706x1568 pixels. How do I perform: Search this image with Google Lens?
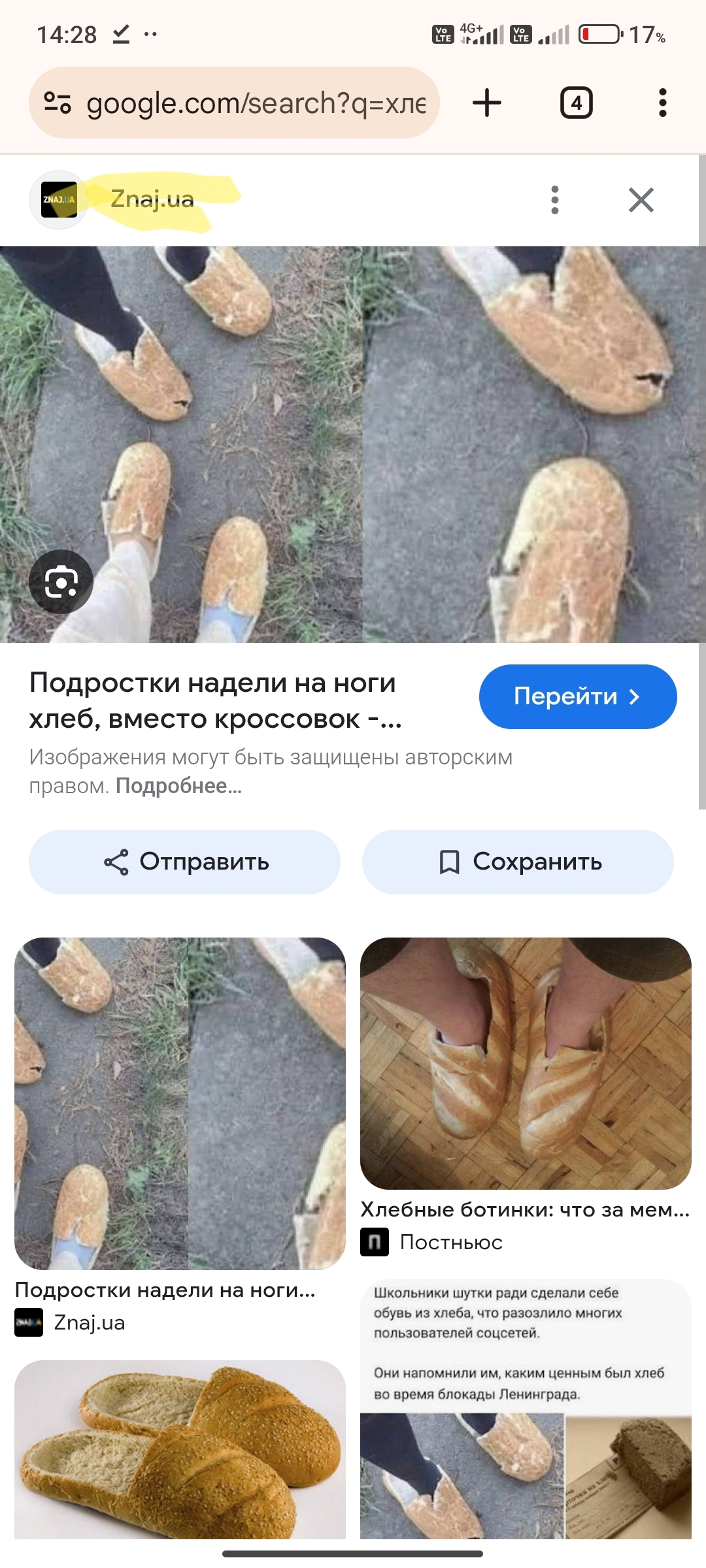[61, 581]
